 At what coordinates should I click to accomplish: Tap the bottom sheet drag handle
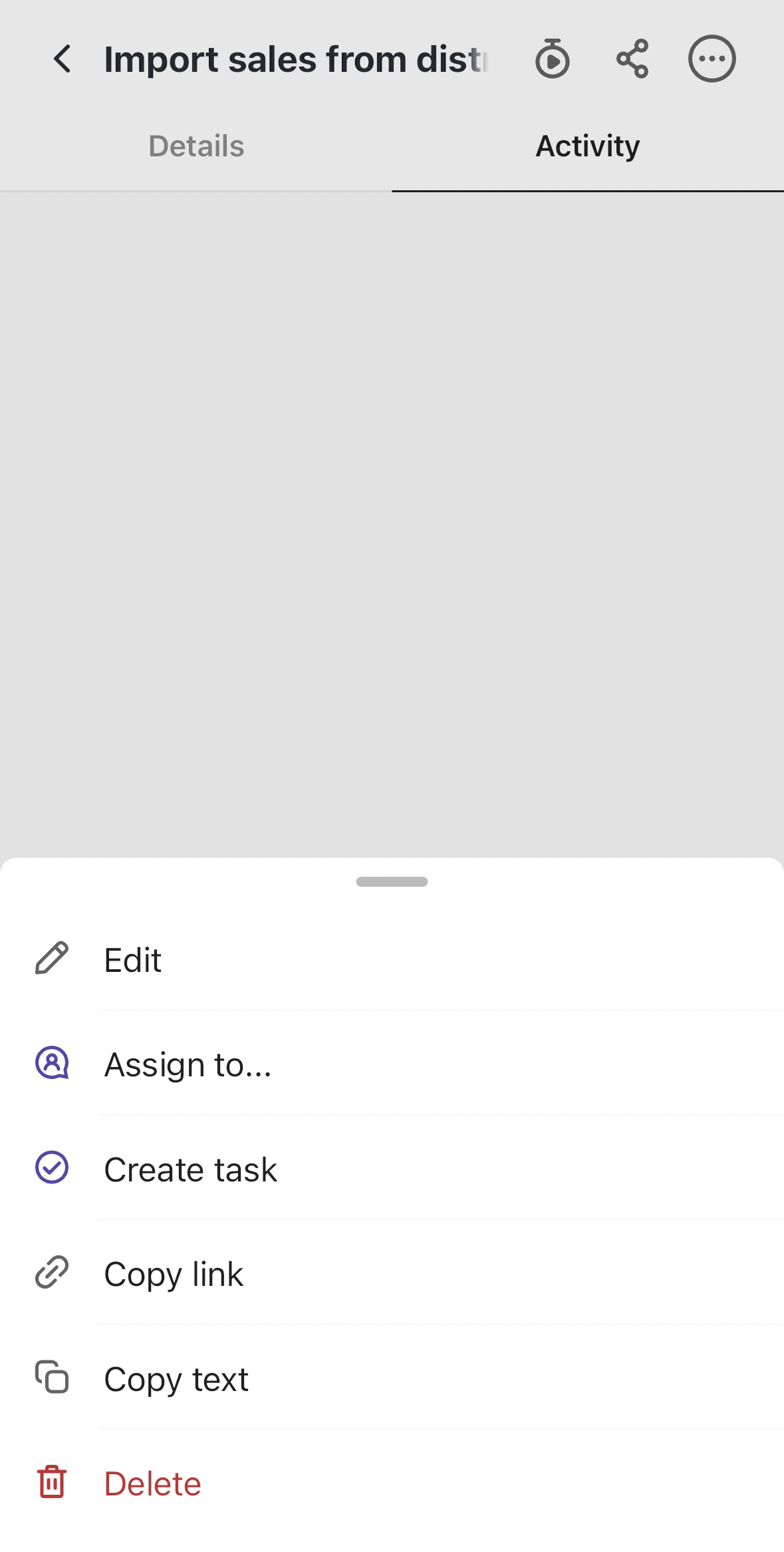392,881
